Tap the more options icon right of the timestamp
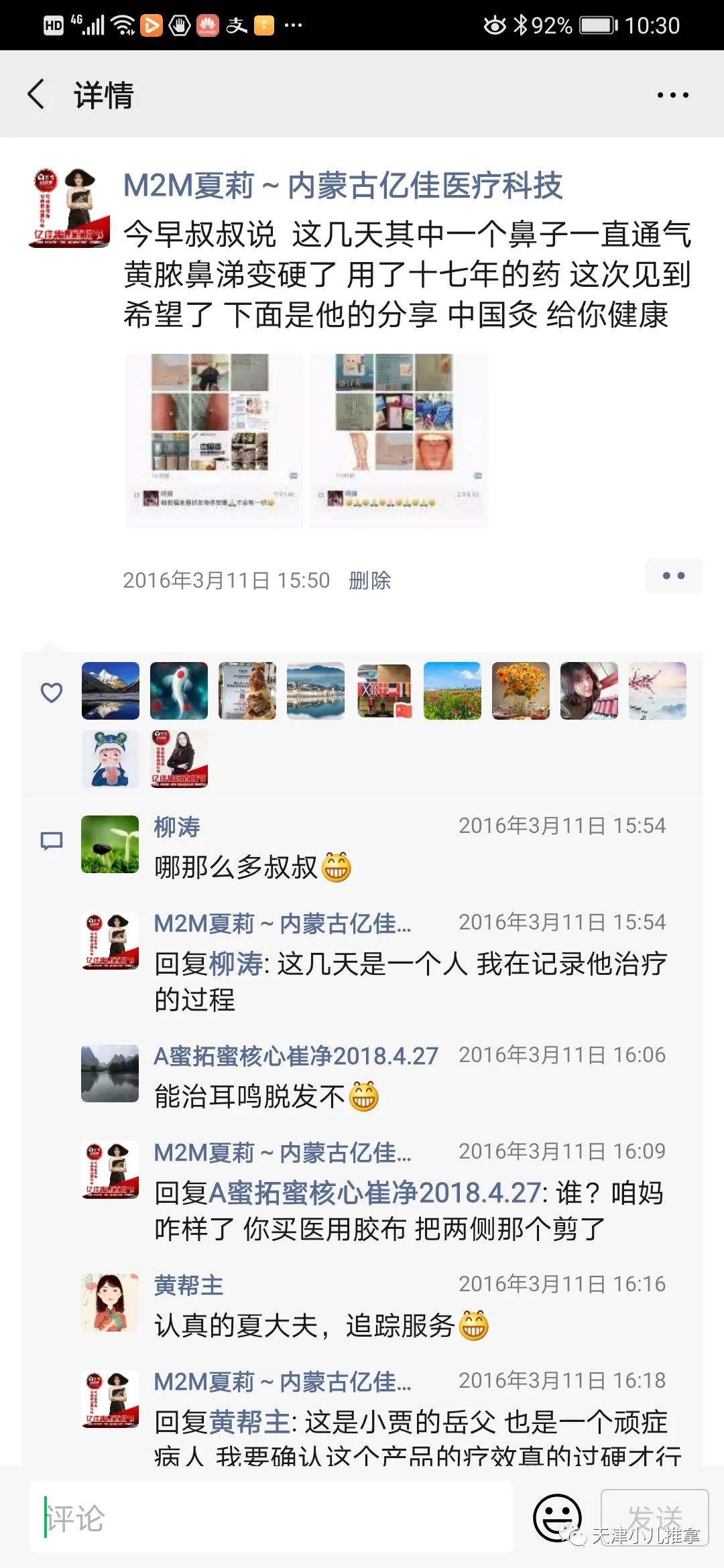Image resolution: width=724 pixels, height=1568 pixels. (x=673, y=575)
